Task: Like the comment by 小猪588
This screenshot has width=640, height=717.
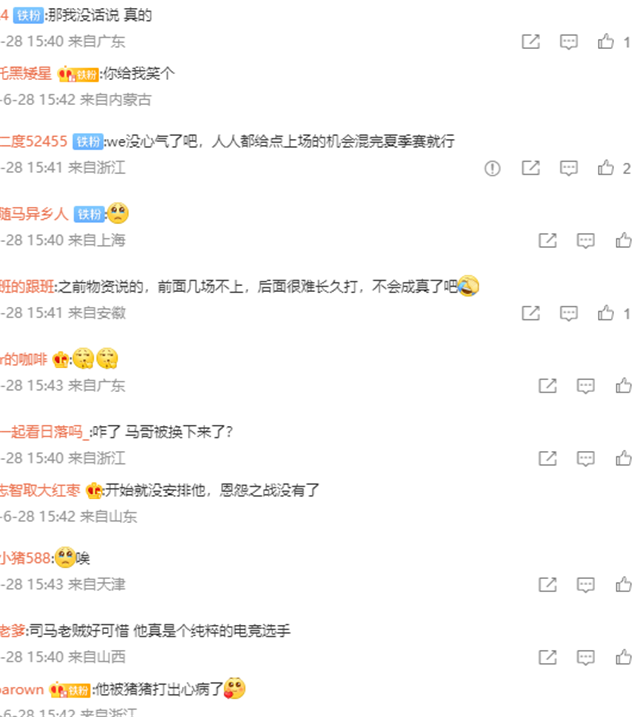Action: coord(623,584)
